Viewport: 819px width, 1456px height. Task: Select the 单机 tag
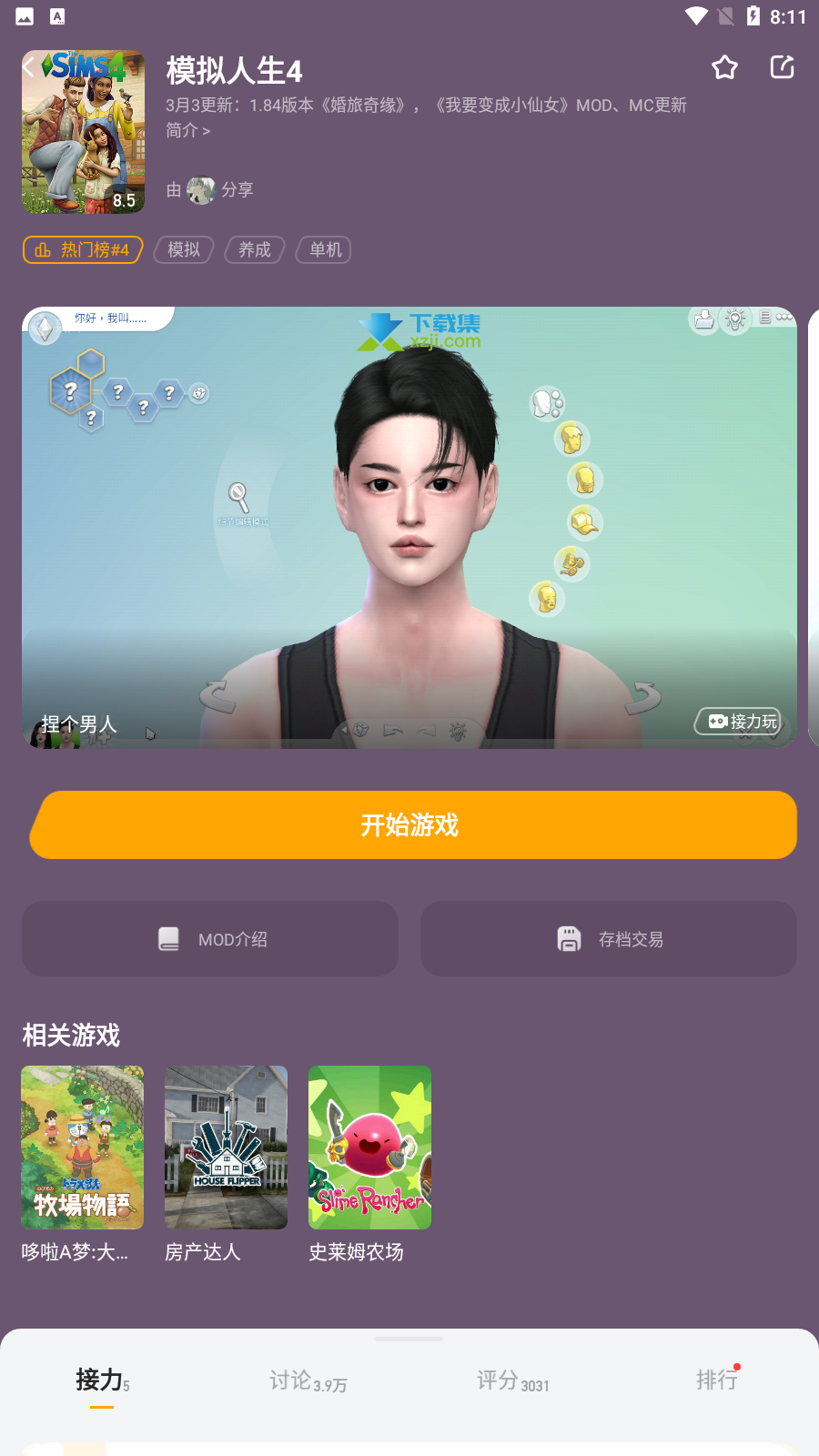point(325,249)
